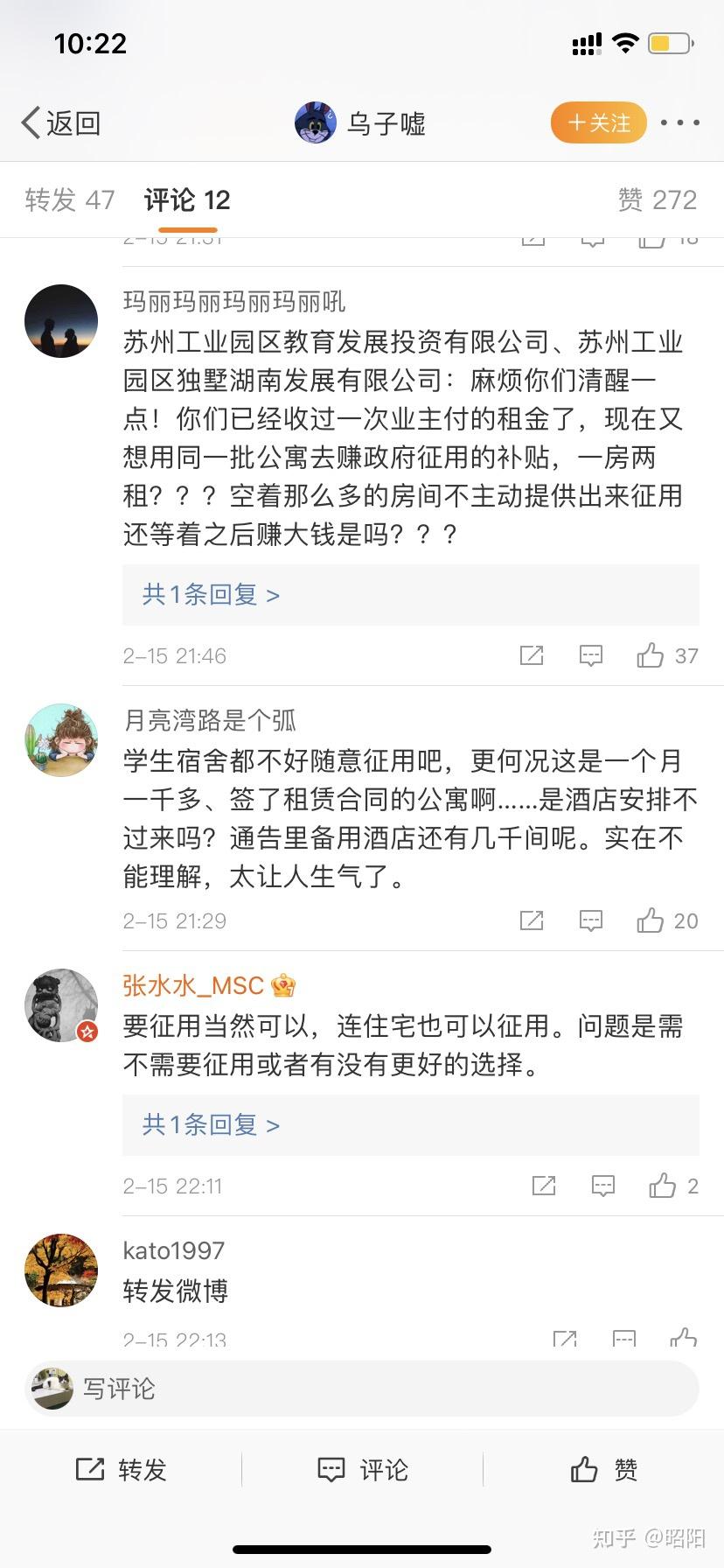Tap the 写评论 input box
Viewport: 724px width, 1568px height.
(362, 1389)
